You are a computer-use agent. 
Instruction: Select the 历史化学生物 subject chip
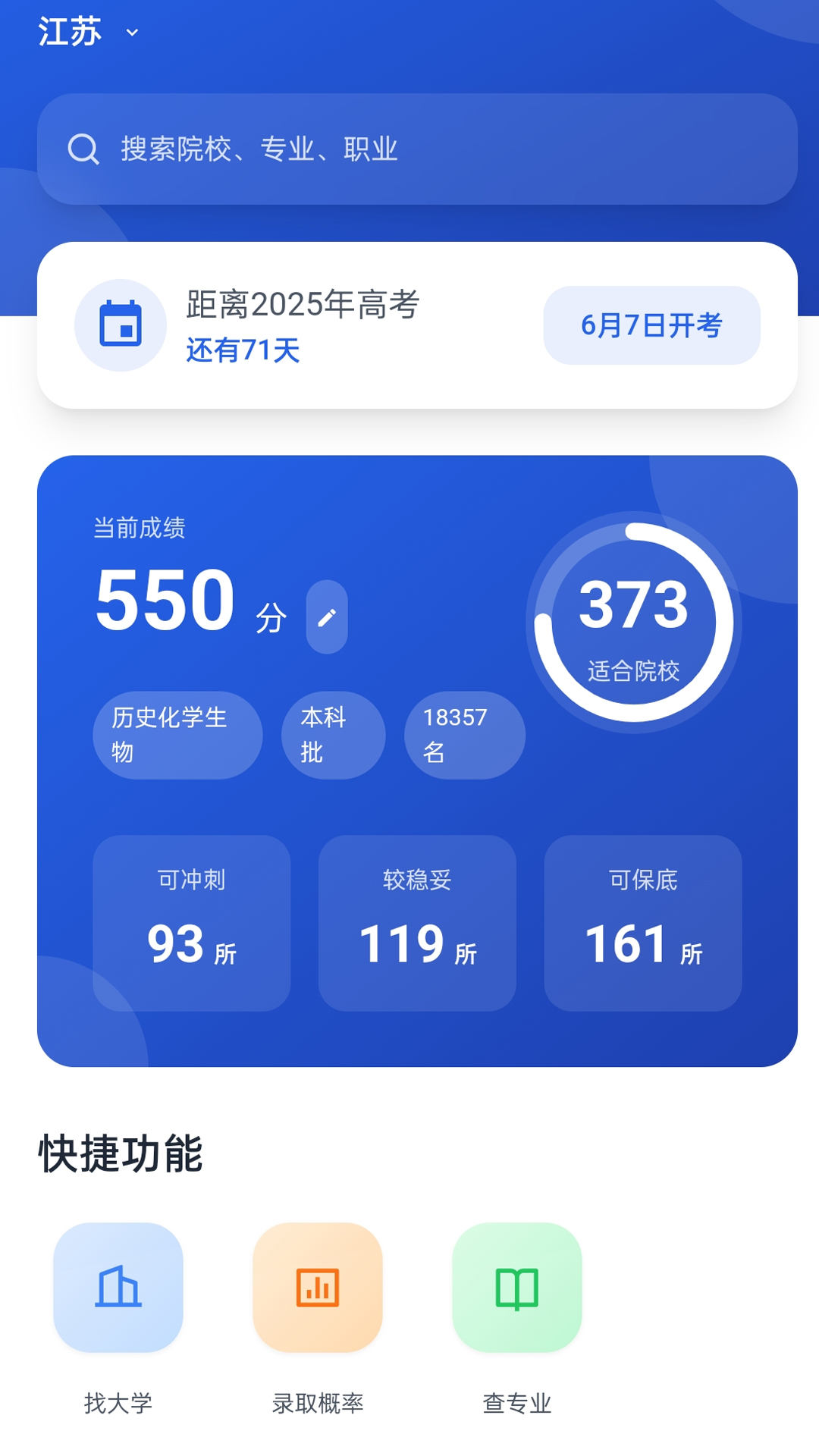coord(177,735)
